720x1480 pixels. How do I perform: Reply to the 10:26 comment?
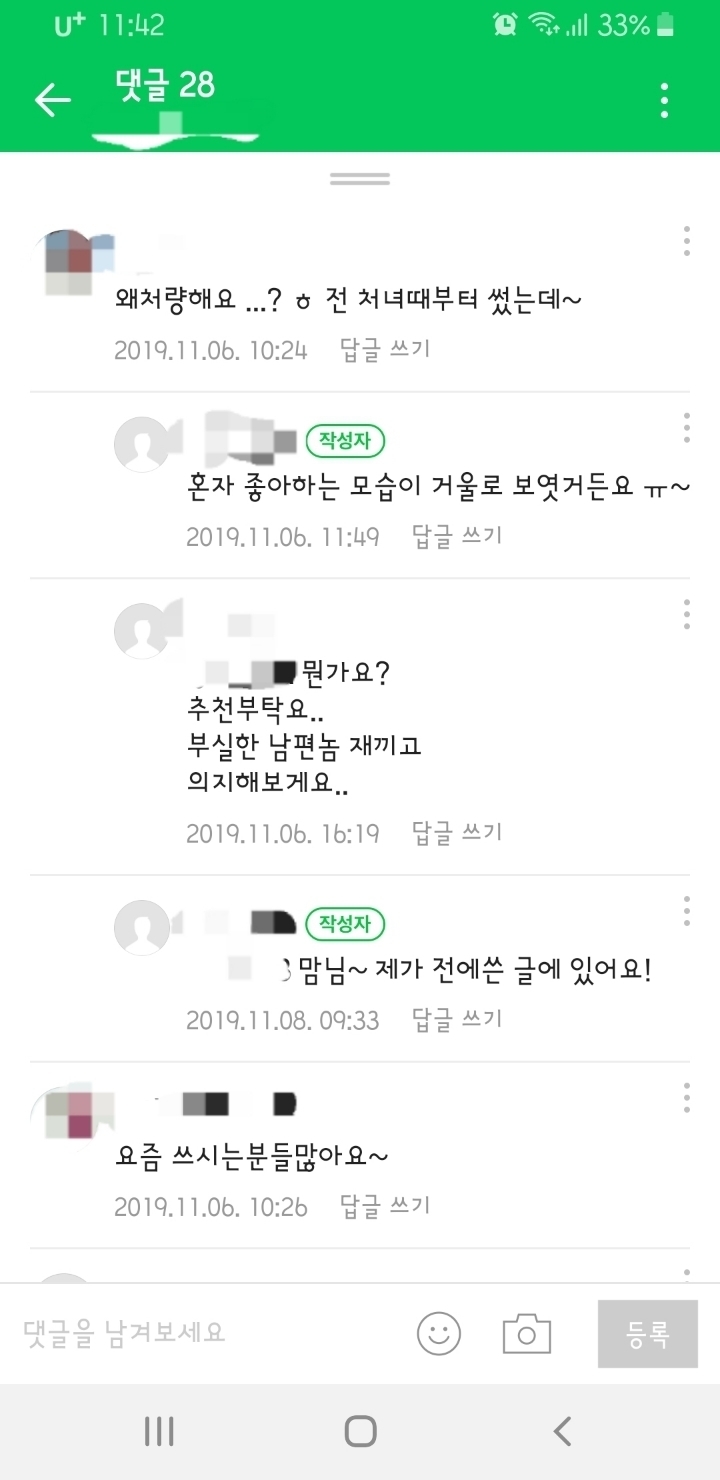[x=385, y=1206]
